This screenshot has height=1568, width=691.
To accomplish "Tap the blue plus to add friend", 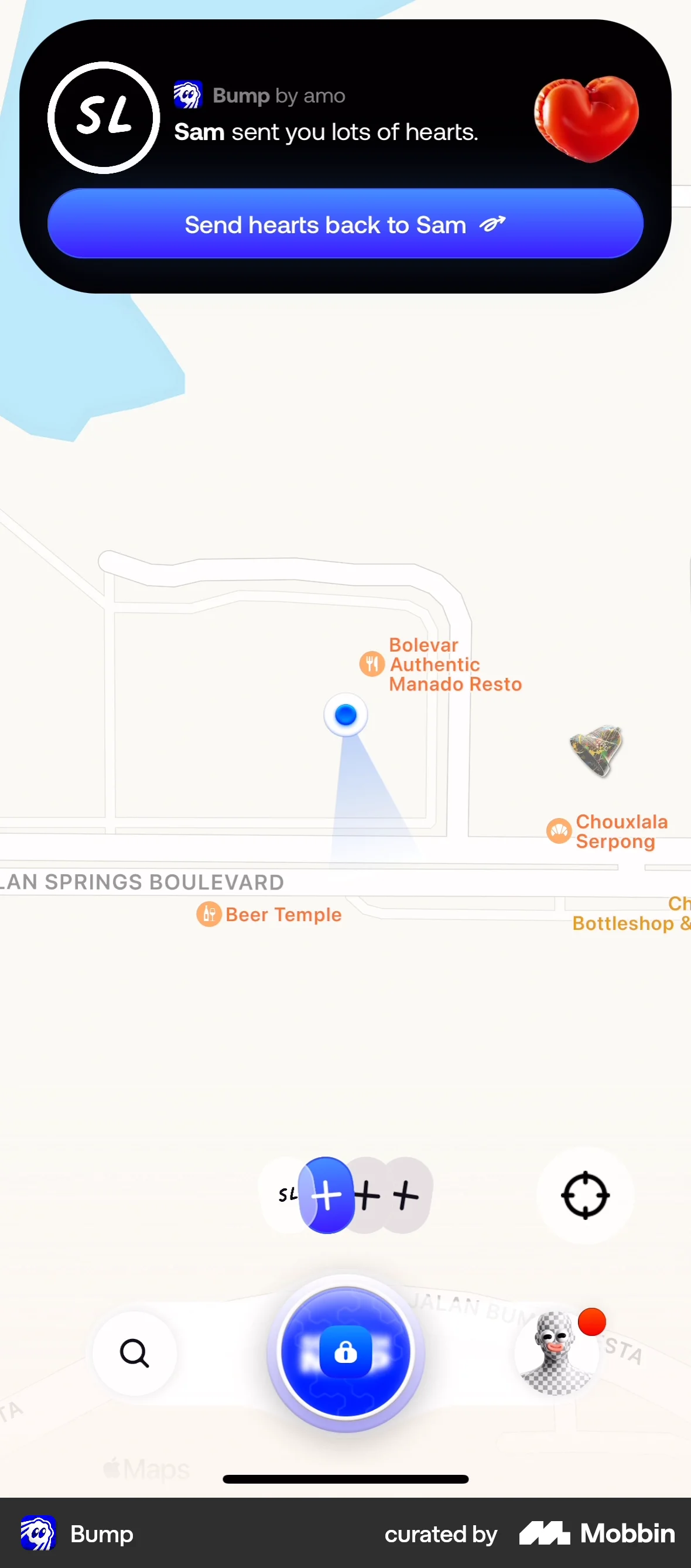I will [x=327, y=1195].
